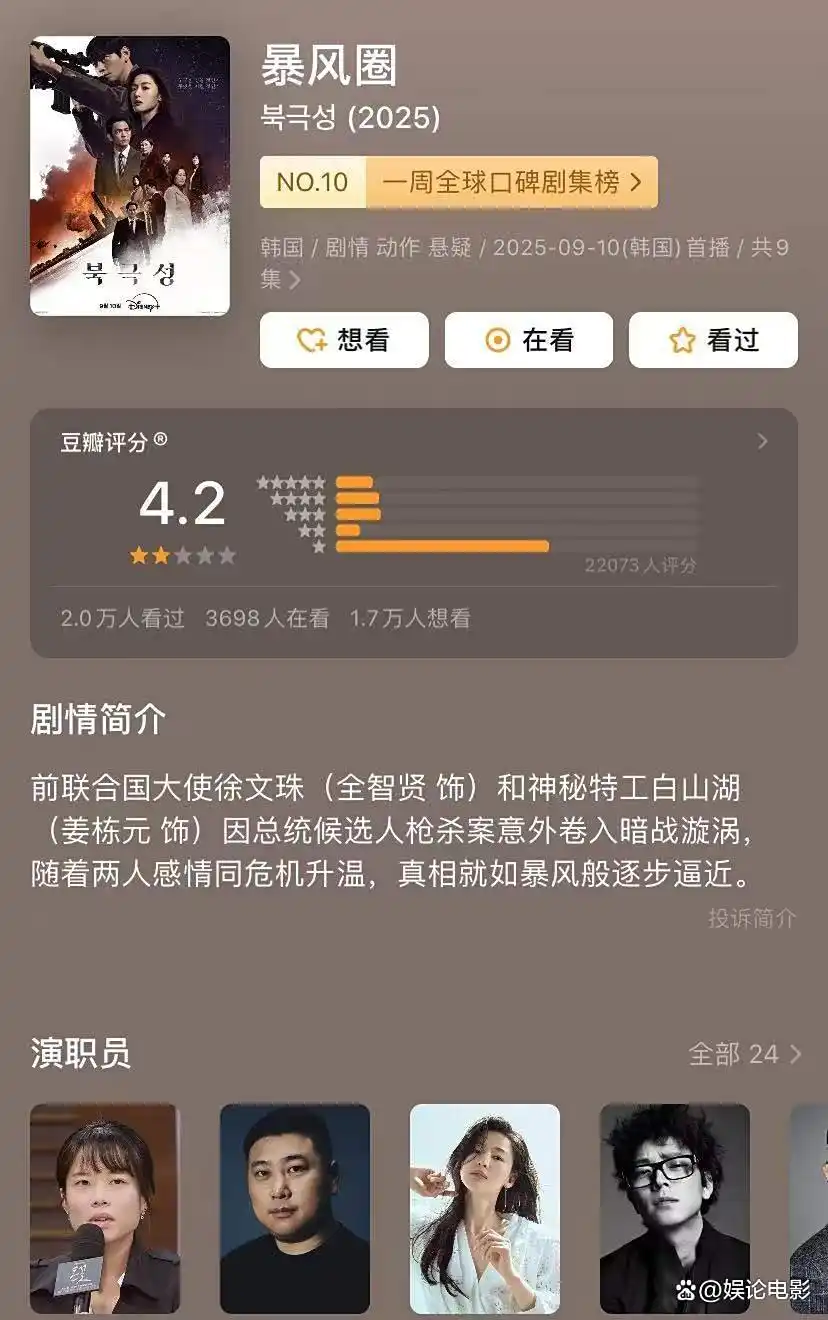
Task: Mark the show as 在看
Action: tap(528, 340)
